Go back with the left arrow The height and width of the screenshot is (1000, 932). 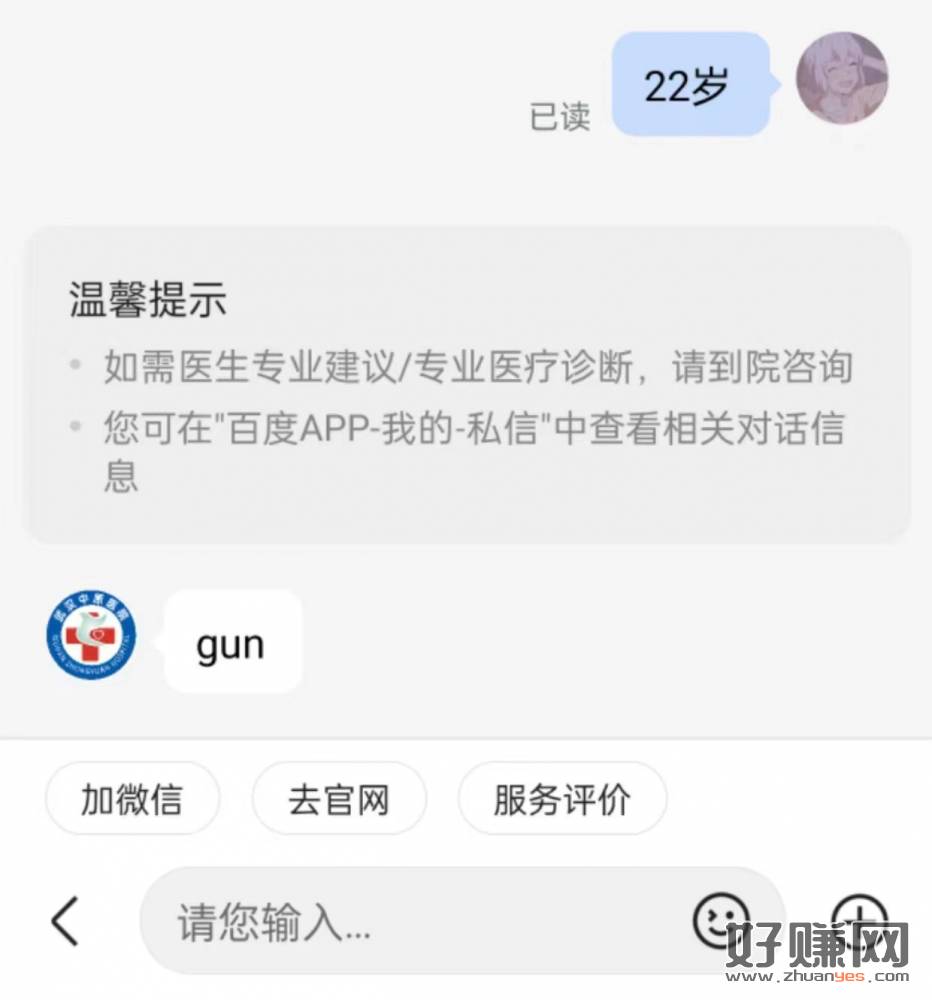click(65, 921)
